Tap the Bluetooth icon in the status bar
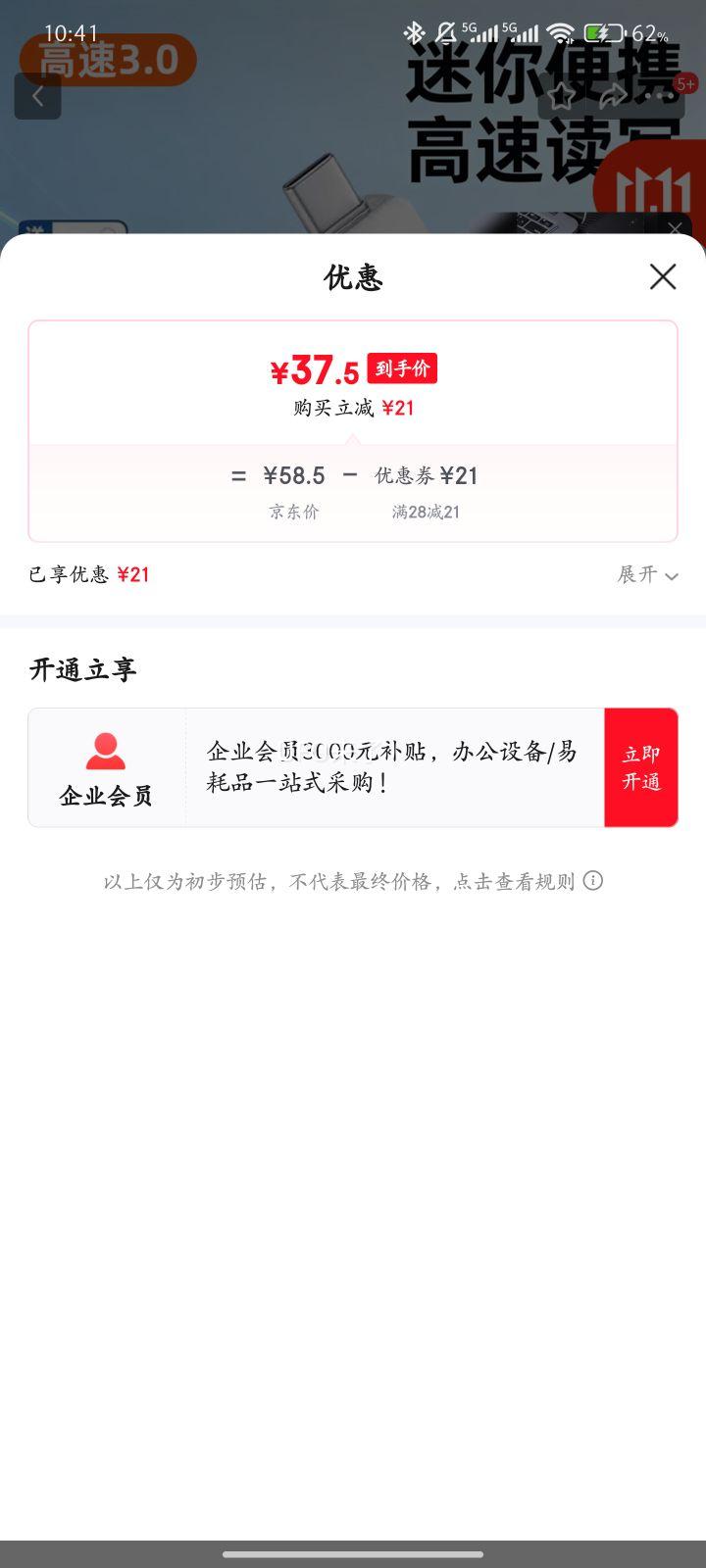The image size is (706, 1568). point(414,31)
